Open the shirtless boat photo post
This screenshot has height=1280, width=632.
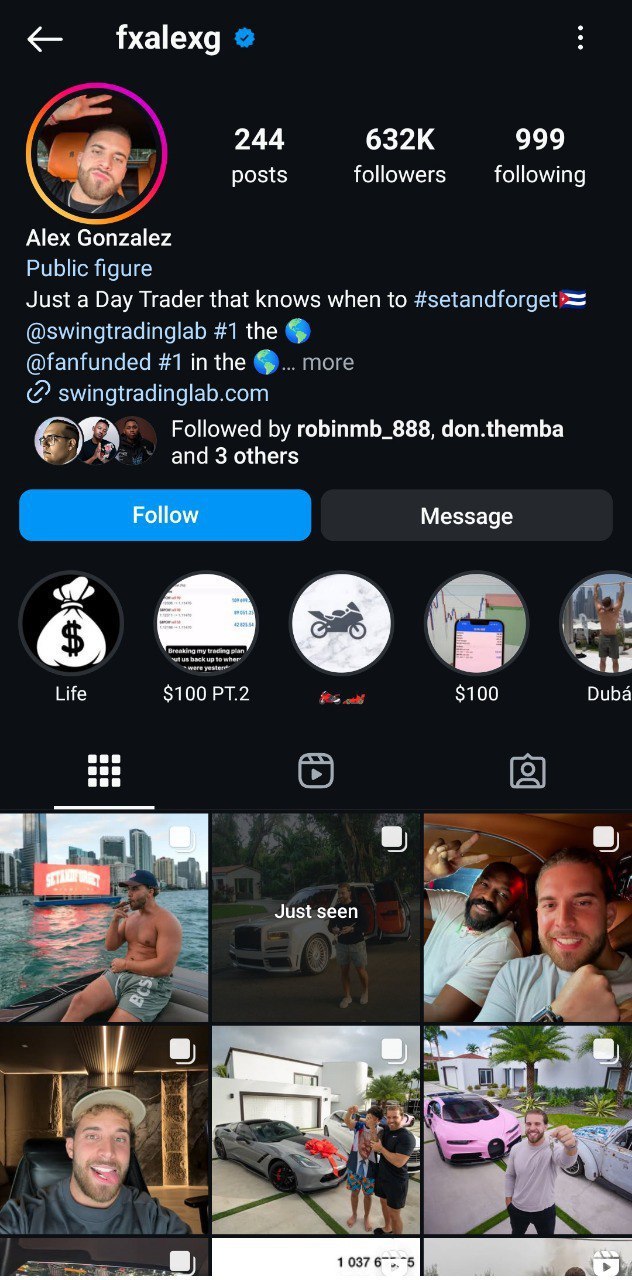click(x=104, y=917)
